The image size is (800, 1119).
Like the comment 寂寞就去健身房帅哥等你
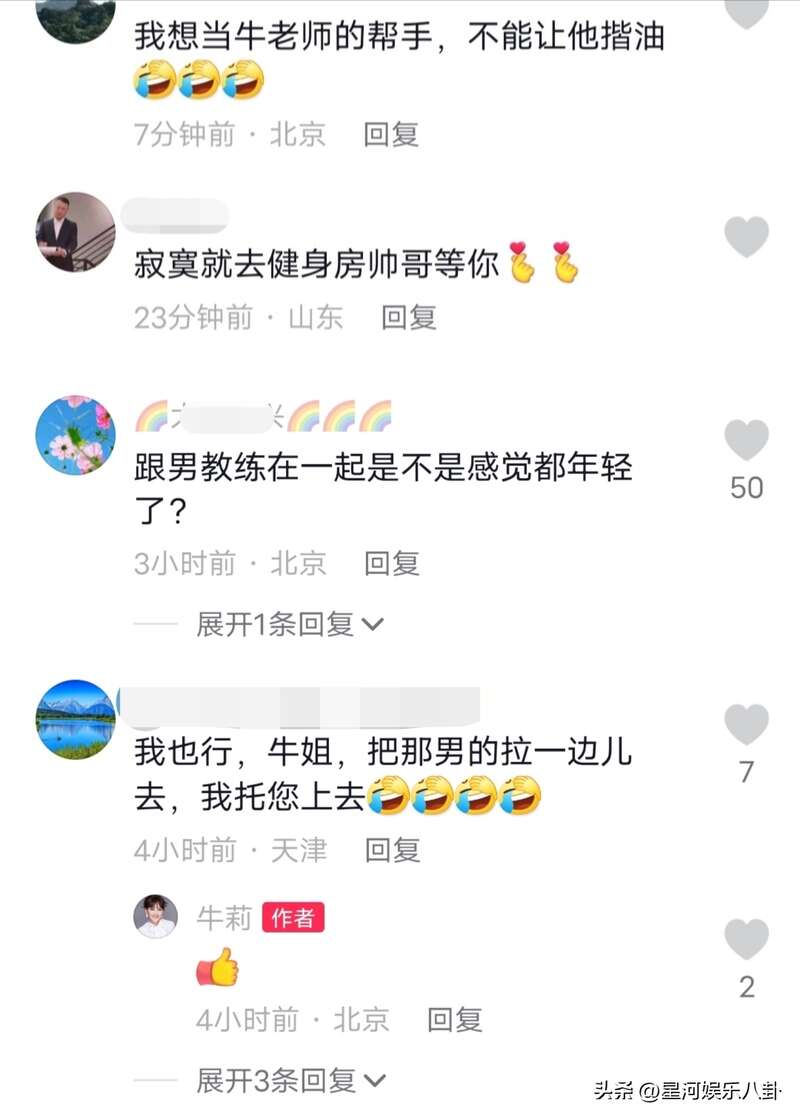pos(746,238)
